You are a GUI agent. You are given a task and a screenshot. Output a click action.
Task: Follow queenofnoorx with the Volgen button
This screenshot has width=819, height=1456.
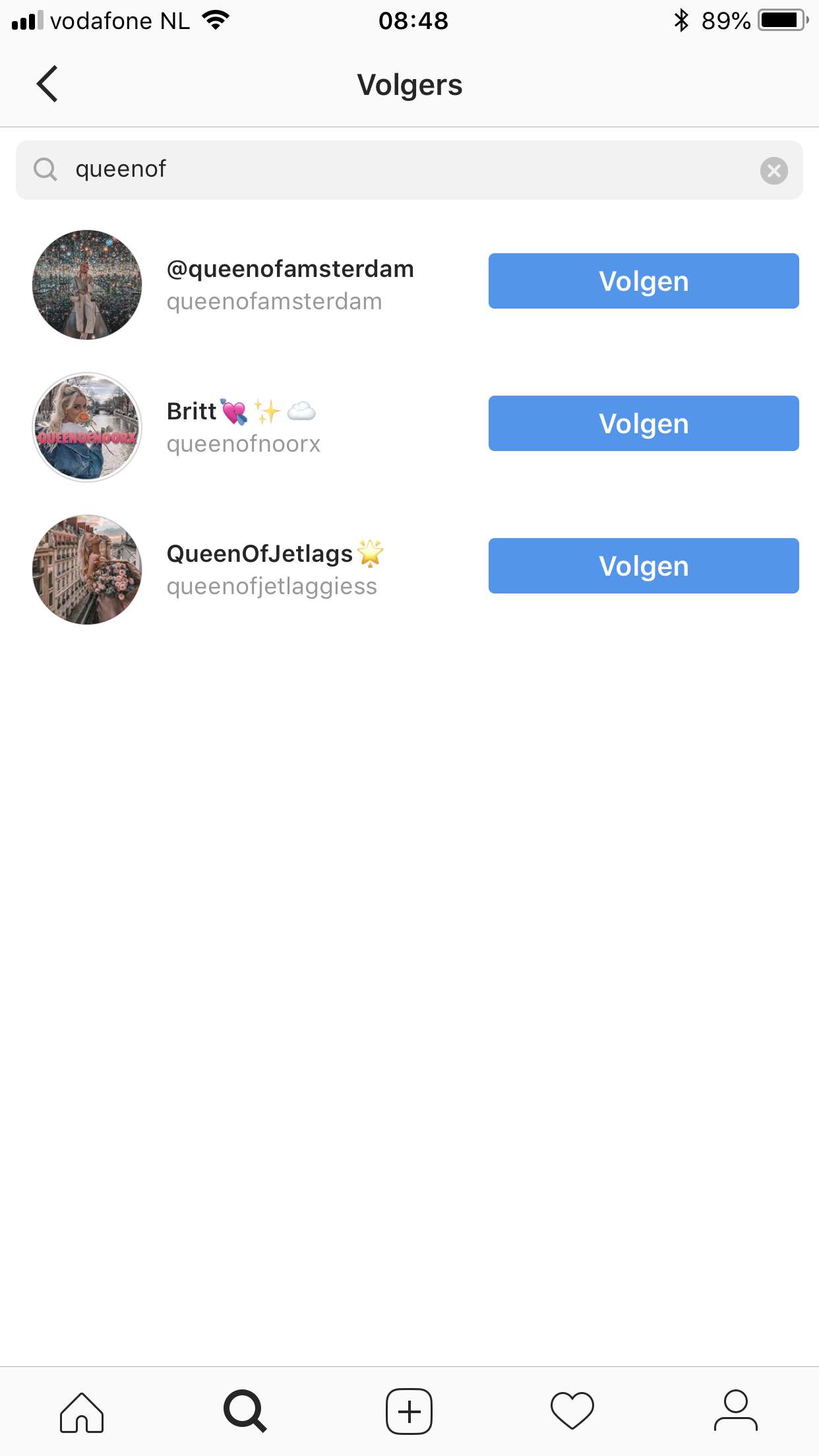tap(644, 423)
